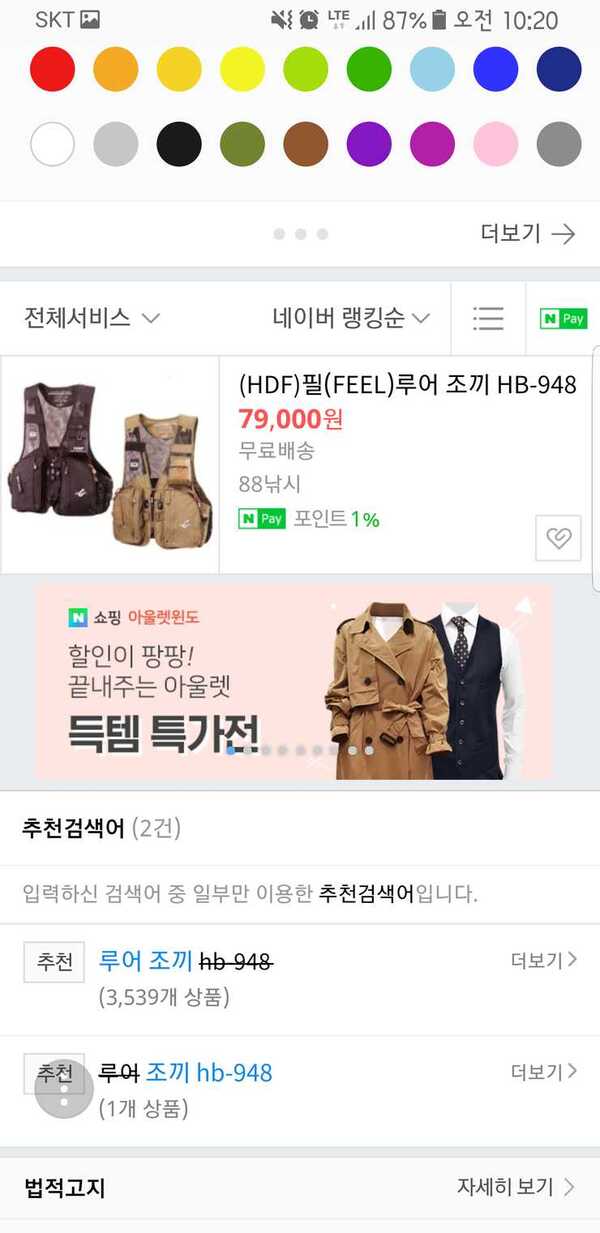Save the vest product with heart icon
Image resolution: width=600 pixels, height=1233 pixels.
click(558, 538)
